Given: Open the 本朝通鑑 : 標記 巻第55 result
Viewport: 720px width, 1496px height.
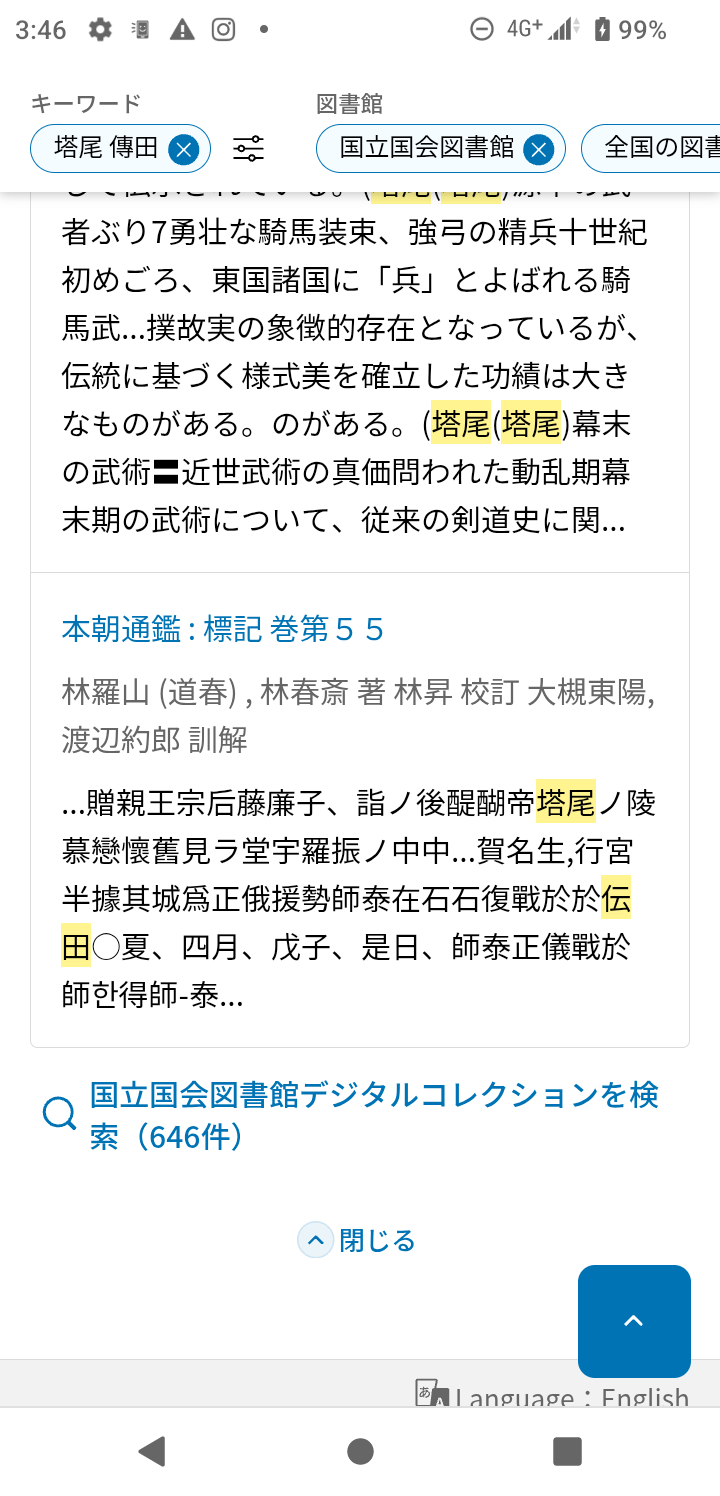Looking at the screenshot, I should pos(223,629).
